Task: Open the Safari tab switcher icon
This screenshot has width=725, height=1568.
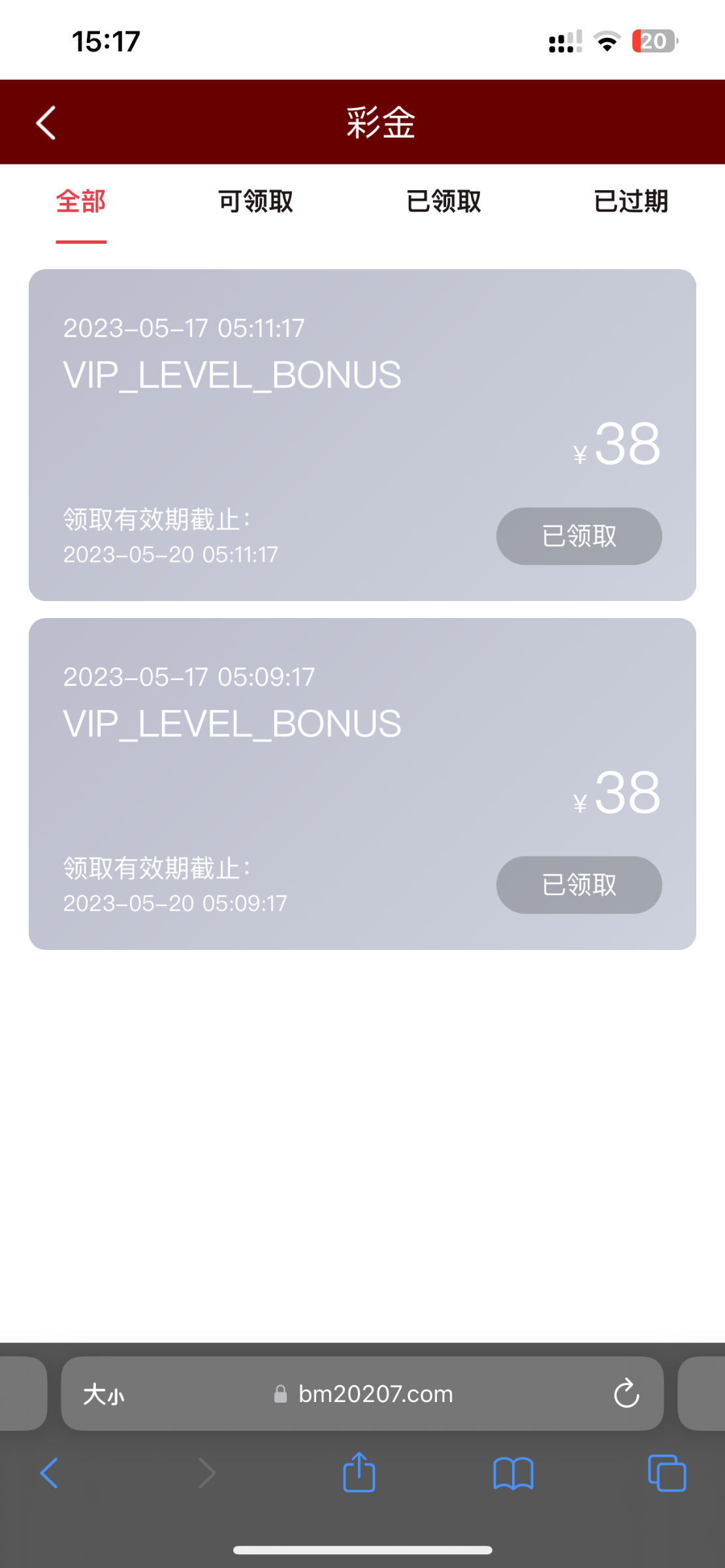Action: pyautogui.click(x=666, y=1473)
